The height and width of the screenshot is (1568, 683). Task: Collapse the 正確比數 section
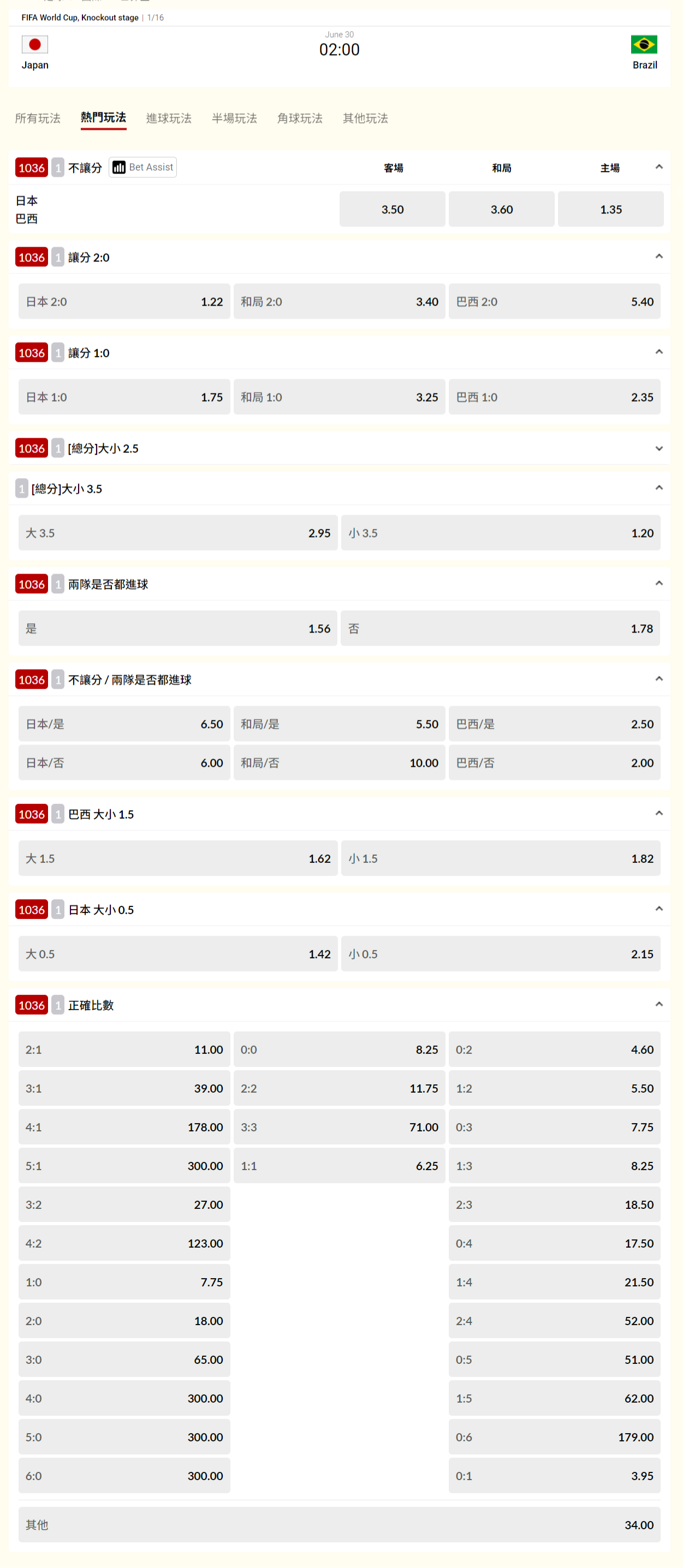[658, 1005]
